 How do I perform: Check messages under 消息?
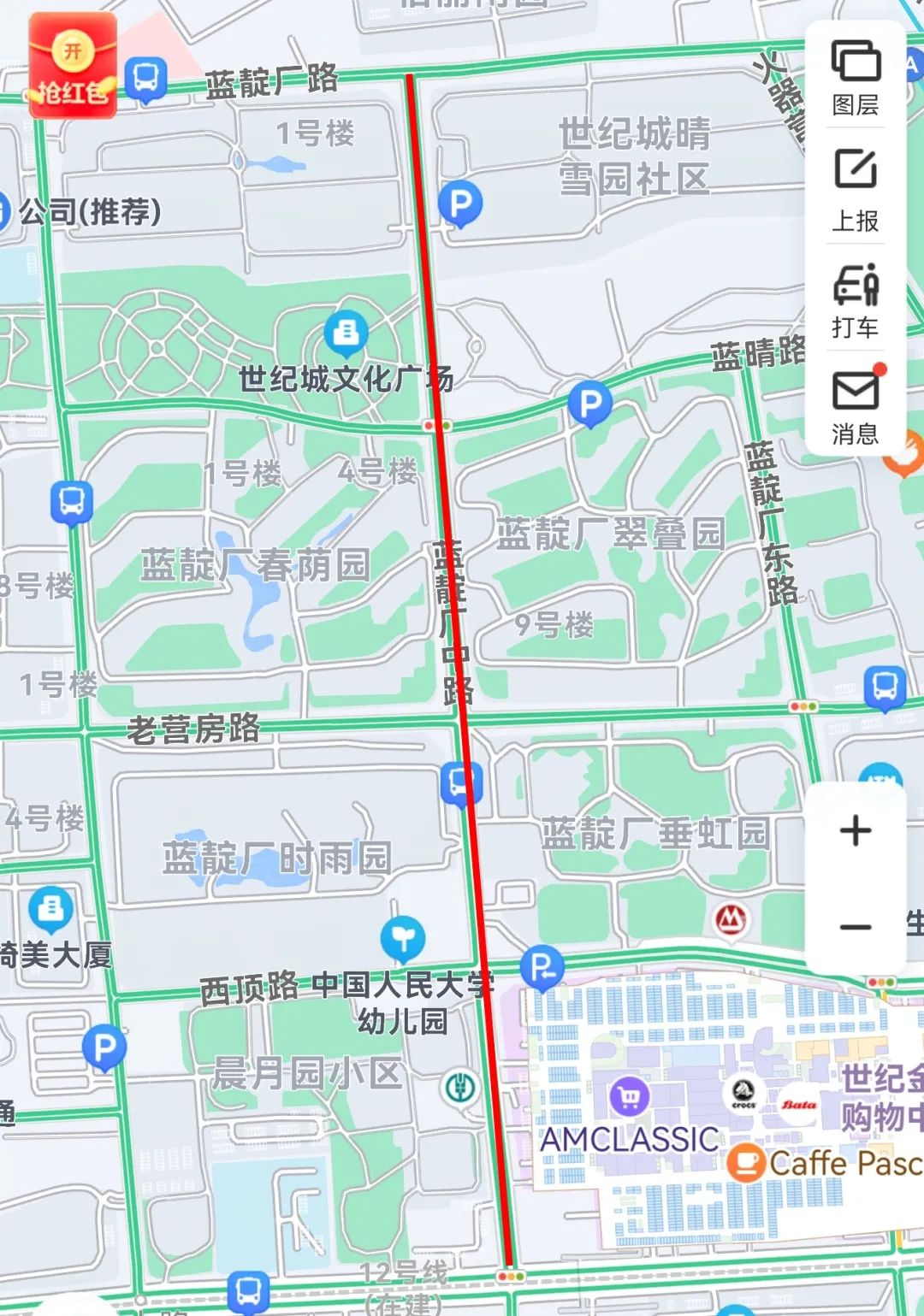pos(856,406)
